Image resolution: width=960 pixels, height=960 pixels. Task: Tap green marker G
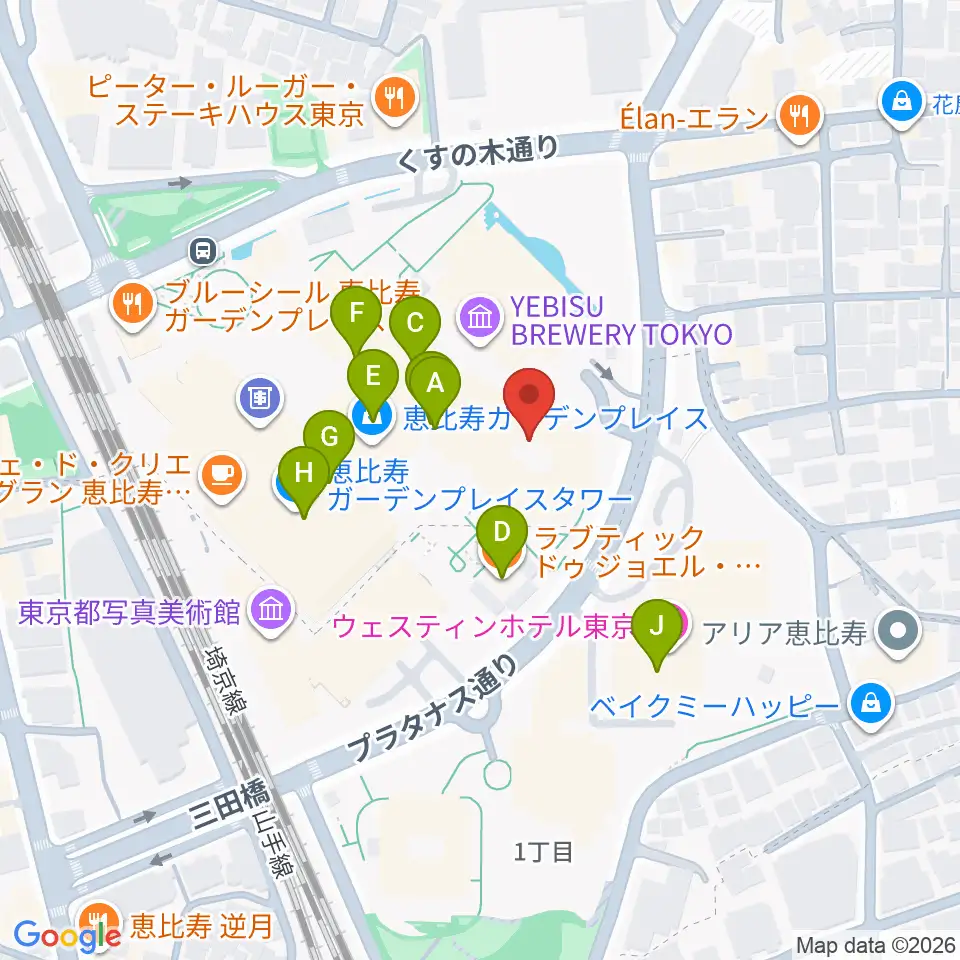click(330, 438)
